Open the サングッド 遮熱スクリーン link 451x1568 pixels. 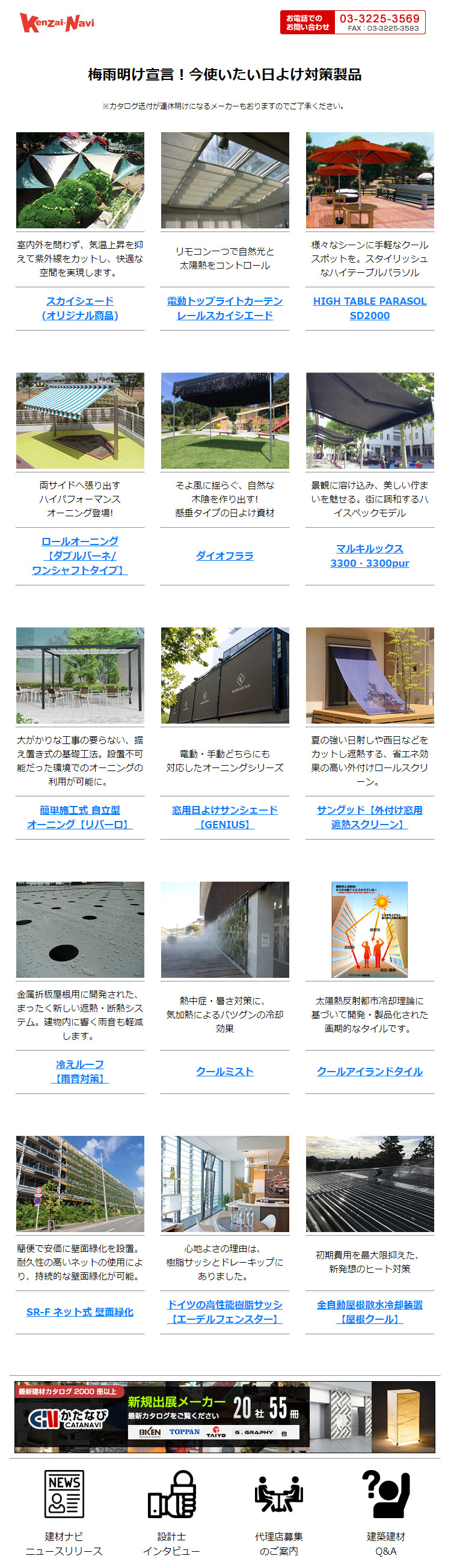pos(369,816)
